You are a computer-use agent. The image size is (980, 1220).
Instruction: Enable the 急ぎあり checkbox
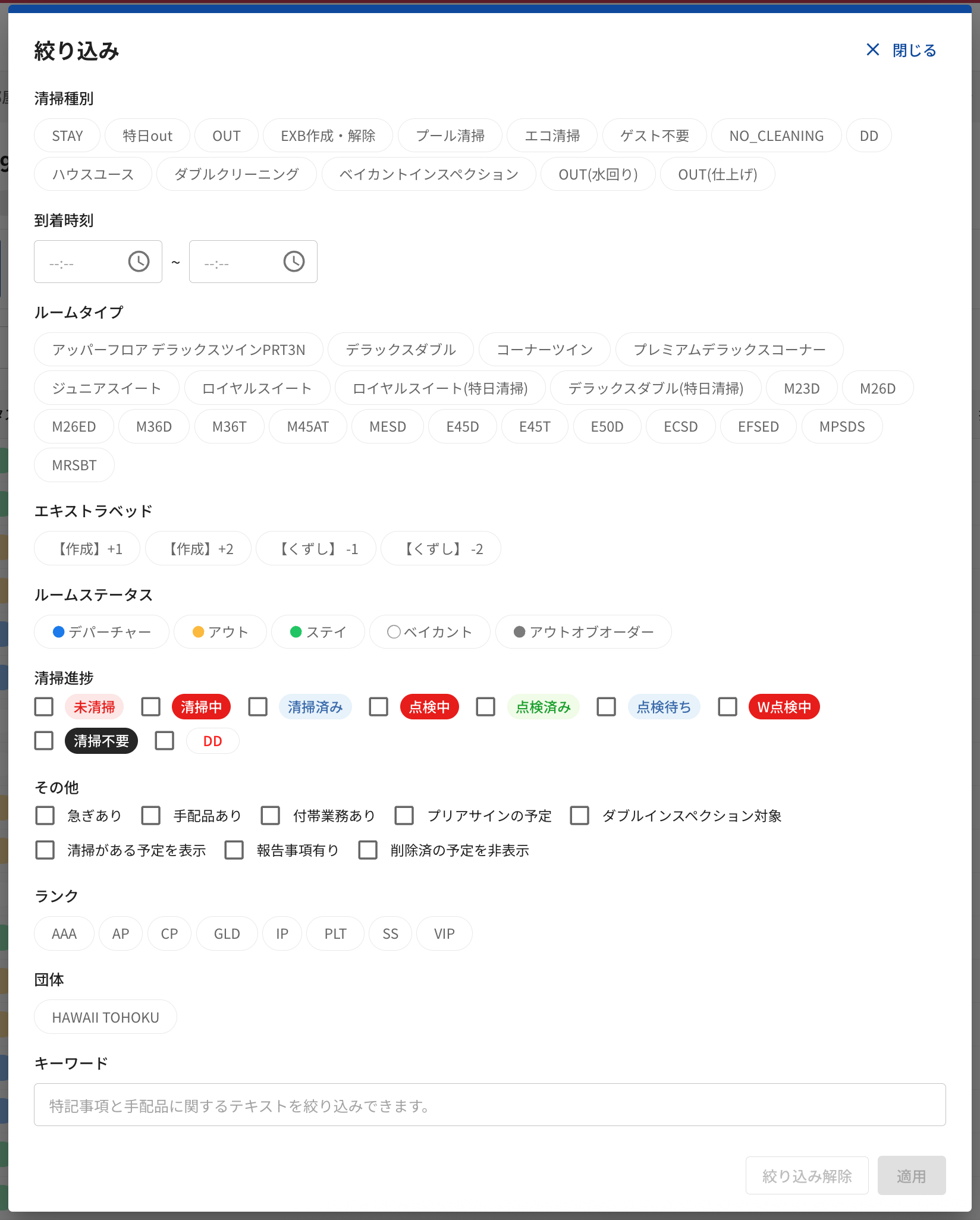(x=45, y=816)
